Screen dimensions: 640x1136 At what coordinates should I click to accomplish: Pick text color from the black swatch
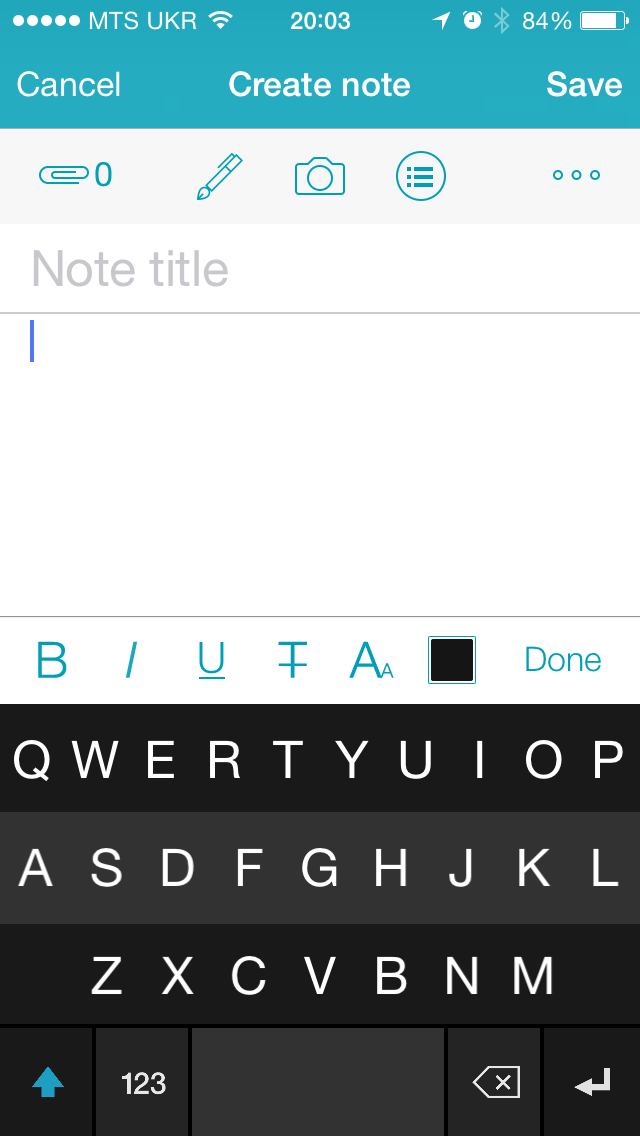452,660
